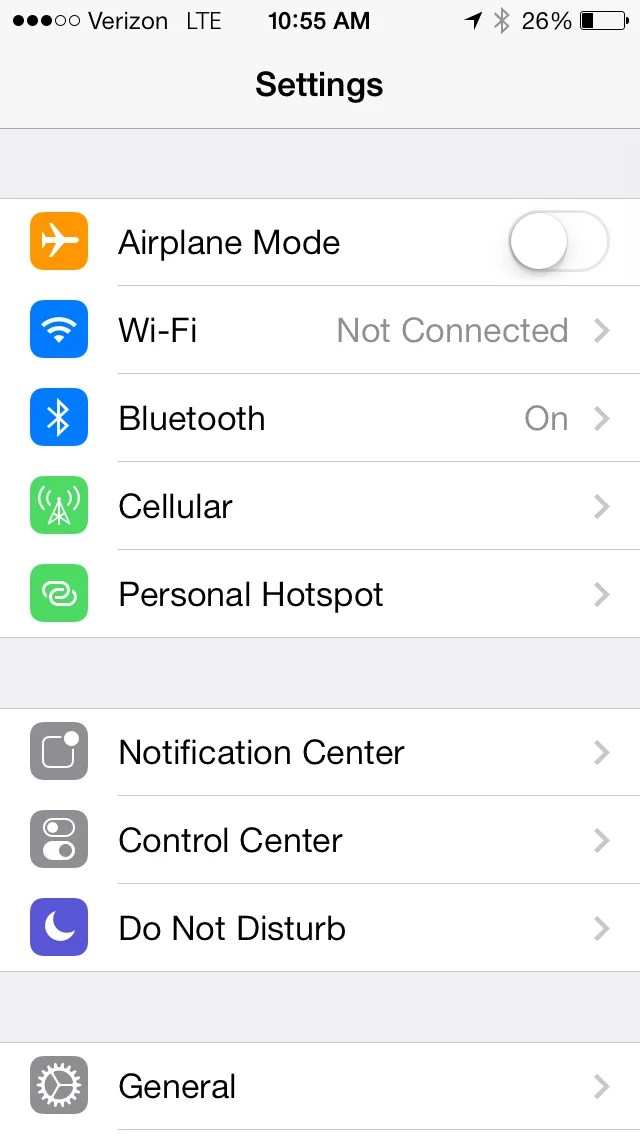Image resolution: width=640 pixels, height=1136 pixels.
Task: Go to Cellular settings
Action: pyautogui.click(x=320, y=506)
